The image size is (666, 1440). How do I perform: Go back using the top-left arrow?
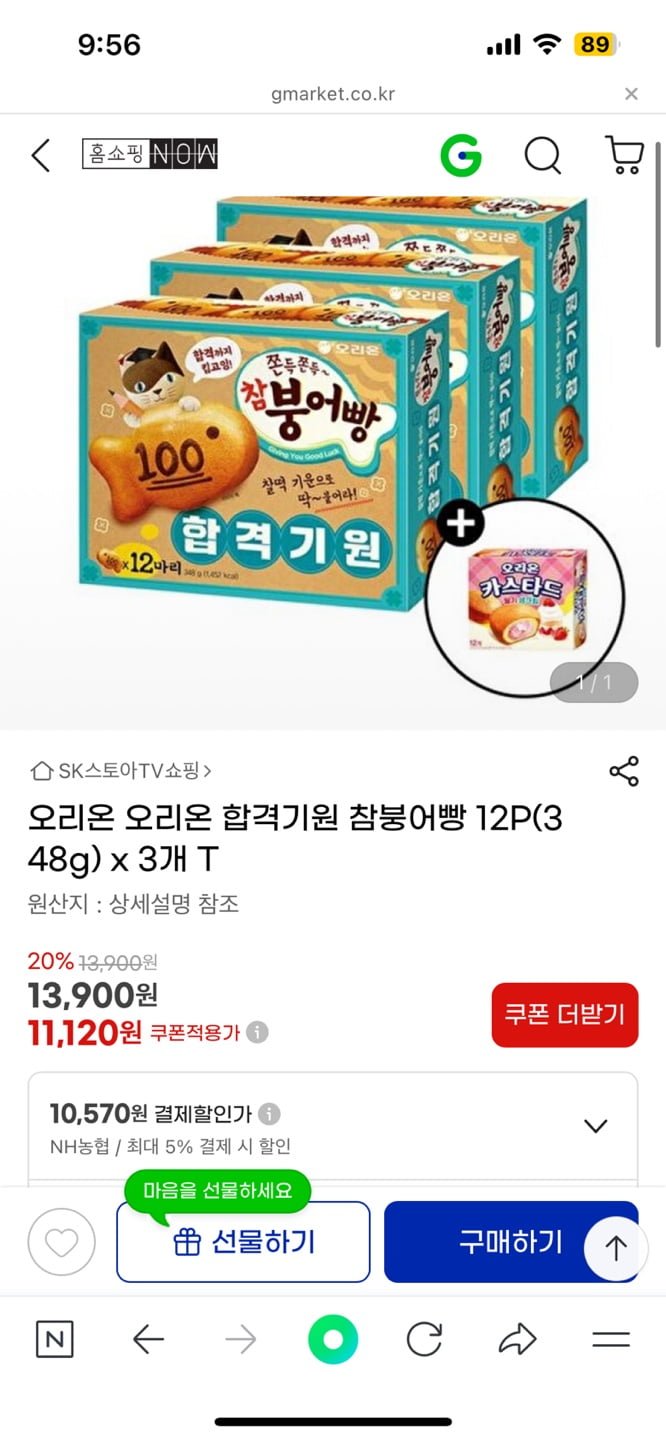[40, 156]
